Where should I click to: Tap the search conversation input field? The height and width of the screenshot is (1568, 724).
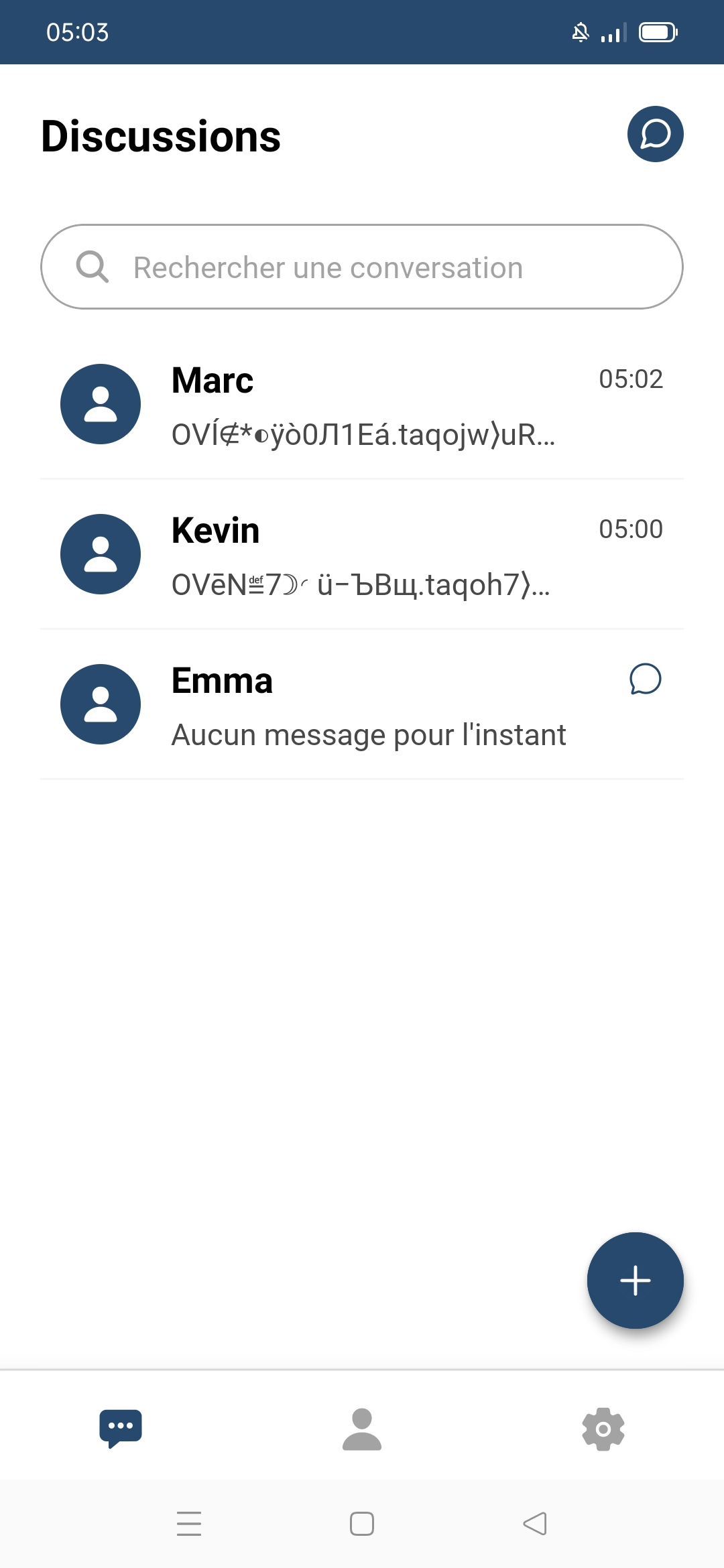click(362, 266)
